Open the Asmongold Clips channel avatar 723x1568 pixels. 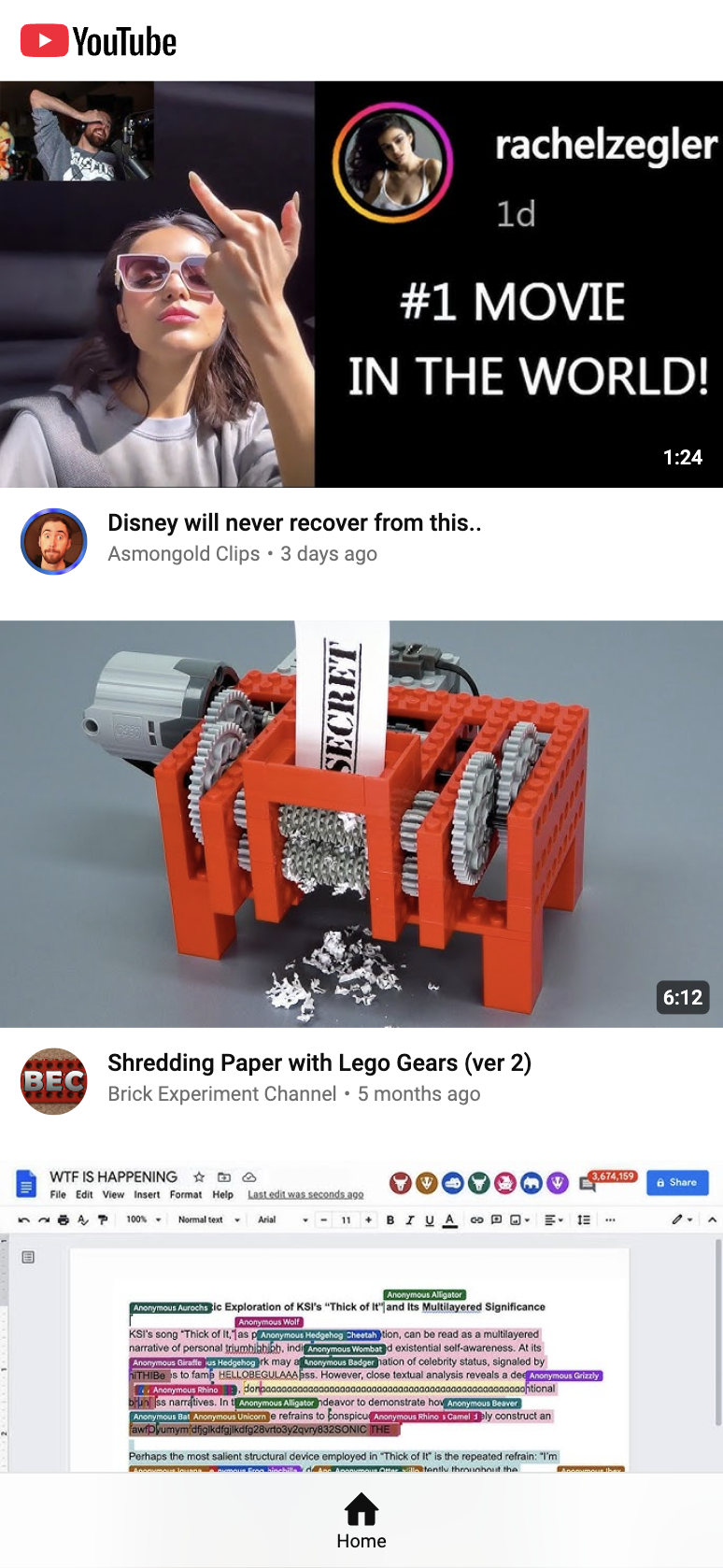pyautogui.click(x=54, y=541)
